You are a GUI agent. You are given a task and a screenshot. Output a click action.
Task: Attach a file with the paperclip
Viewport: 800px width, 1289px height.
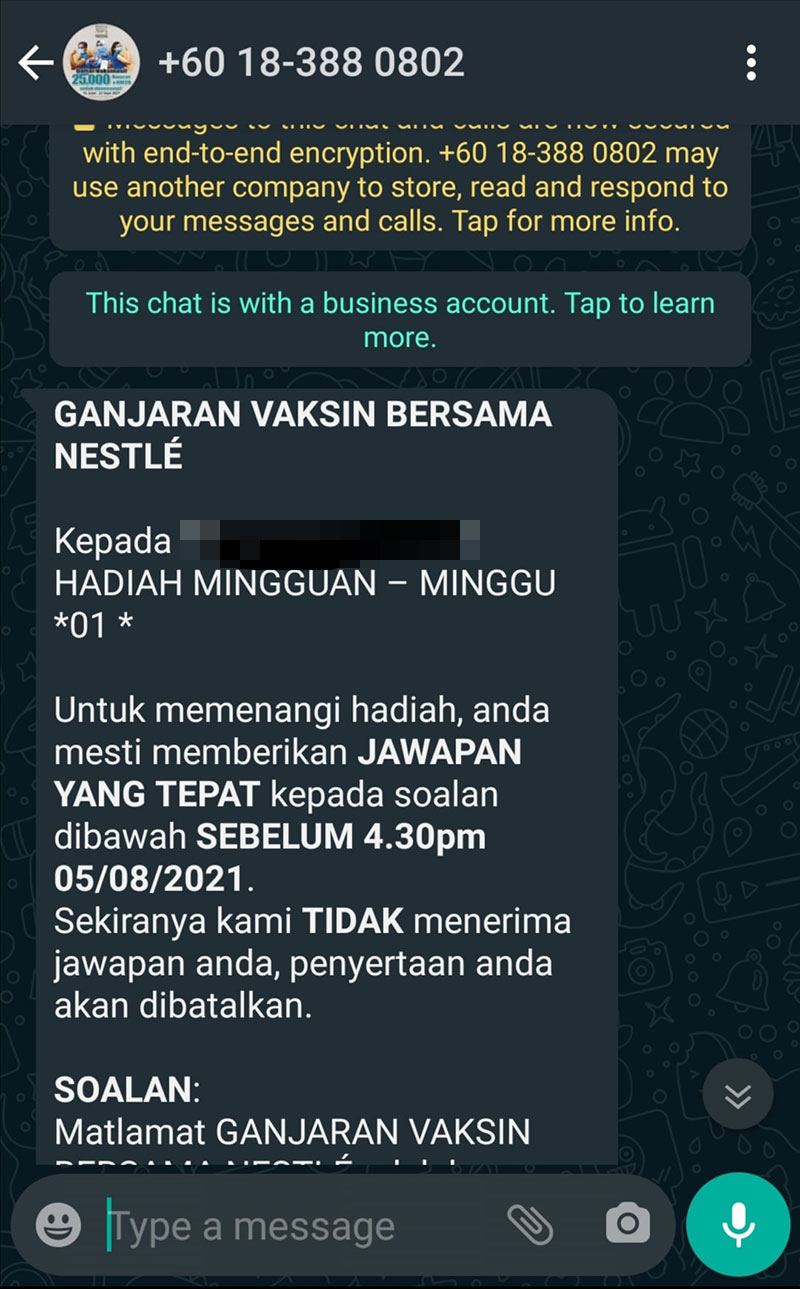[x=530, y=1224]
